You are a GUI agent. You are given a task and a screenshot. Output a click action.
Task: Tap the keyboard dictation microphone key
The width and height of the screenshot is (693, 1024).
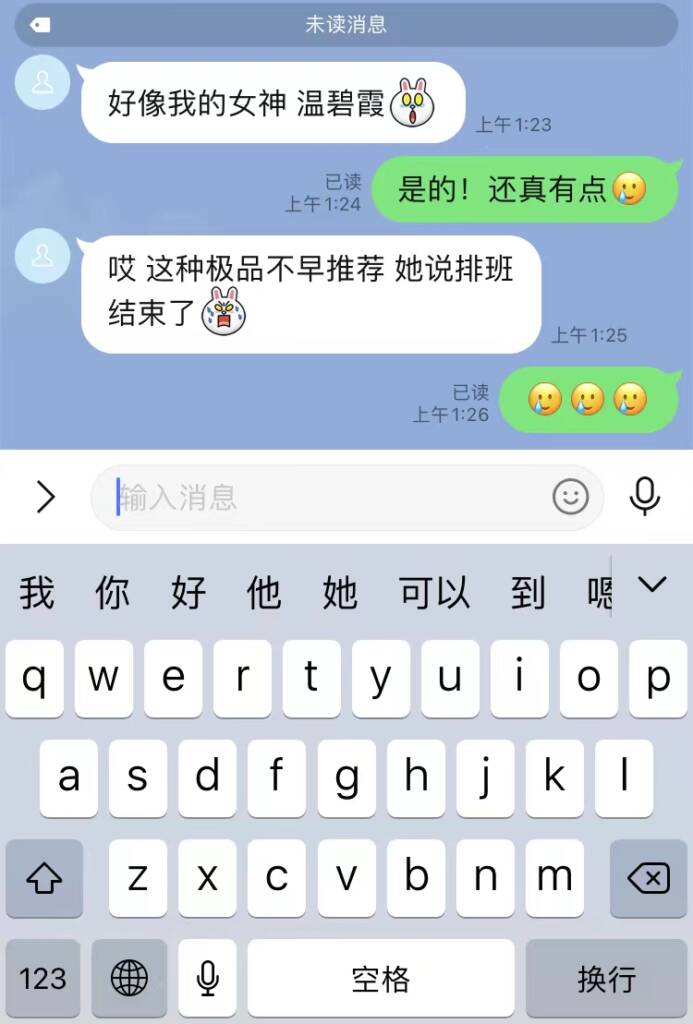[208, 978]
